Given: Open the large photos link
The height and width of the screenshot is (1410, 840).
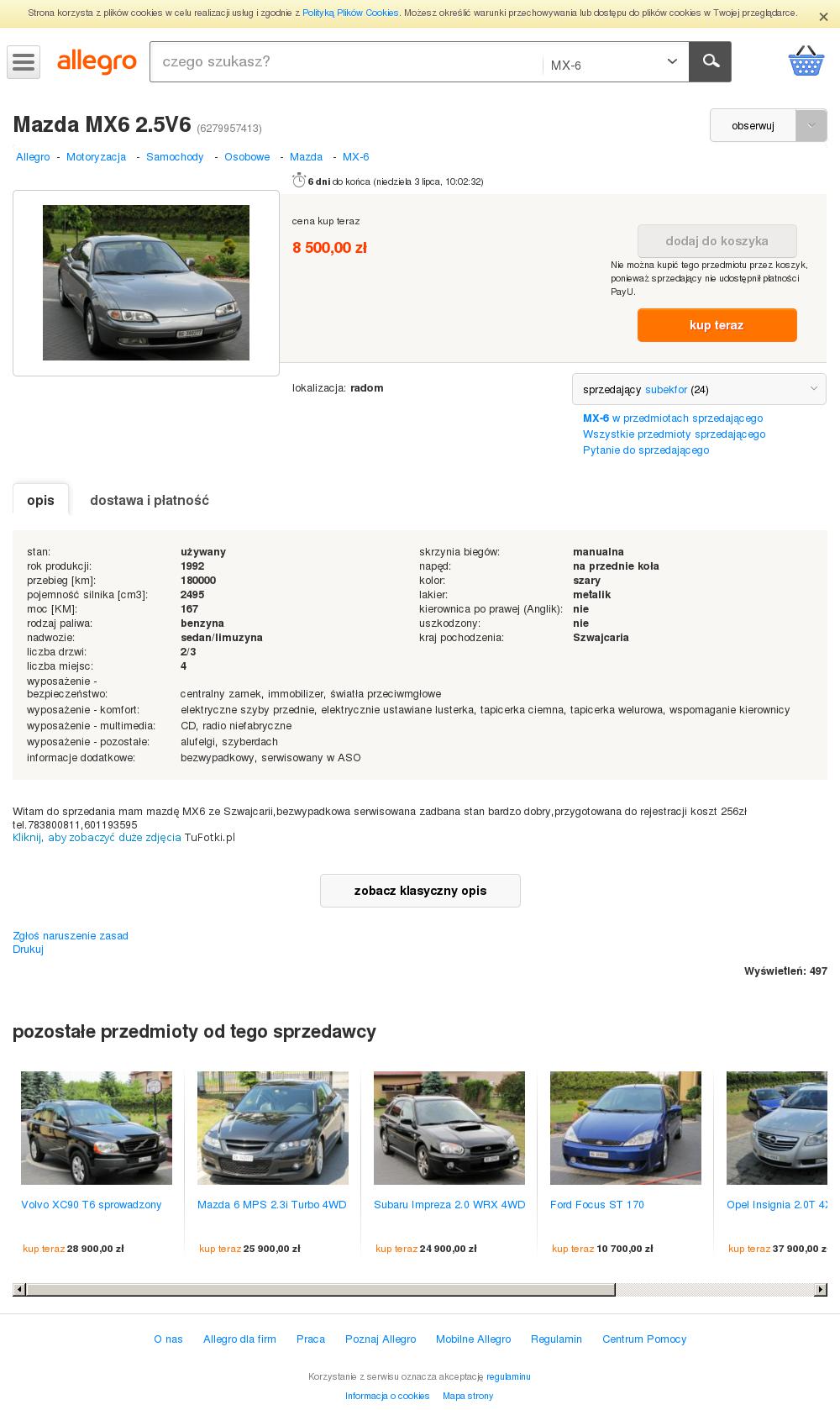Looking at the screenshot, I should (x=97, y=838).
